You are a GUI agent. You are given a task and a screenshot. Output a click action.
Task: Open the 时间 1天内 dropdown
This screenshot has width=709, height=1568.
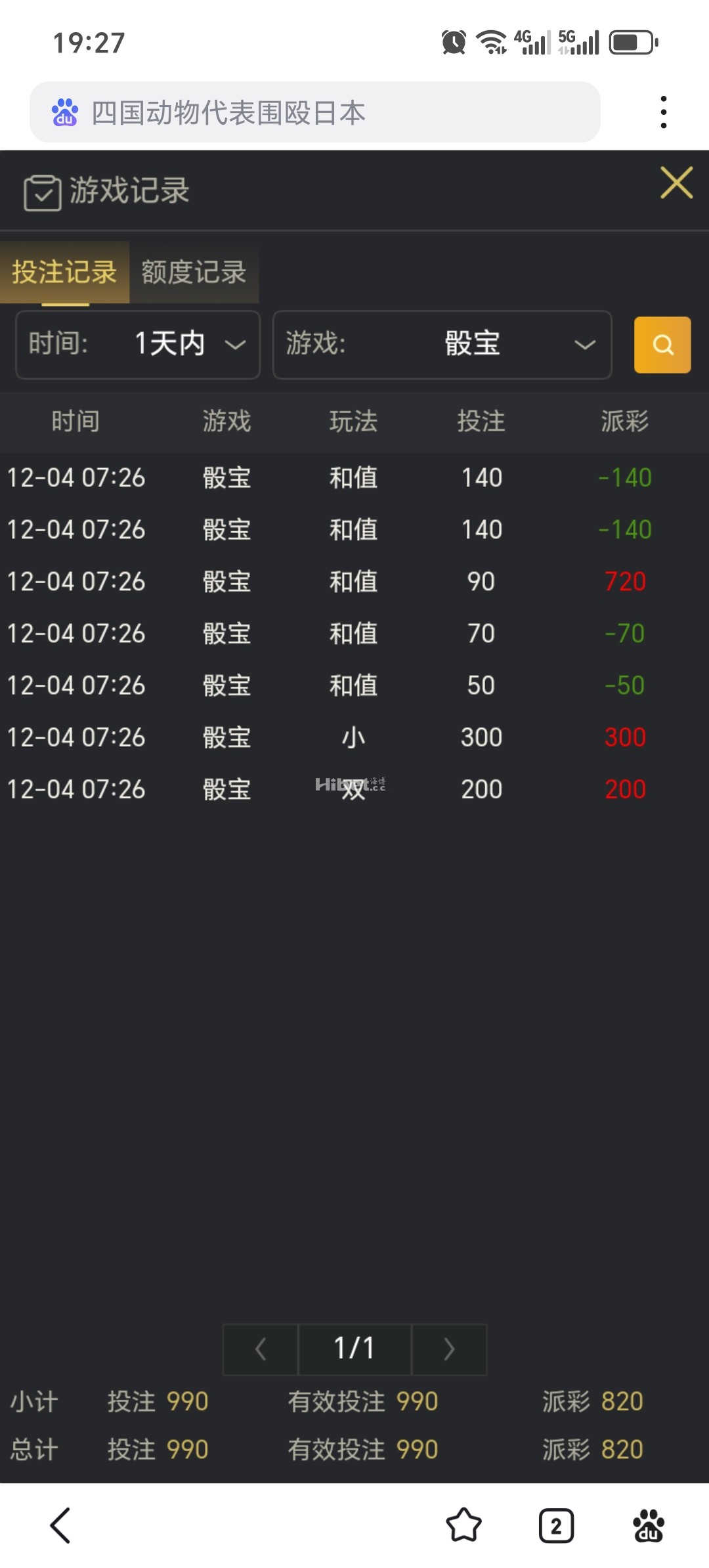point(137,345)
